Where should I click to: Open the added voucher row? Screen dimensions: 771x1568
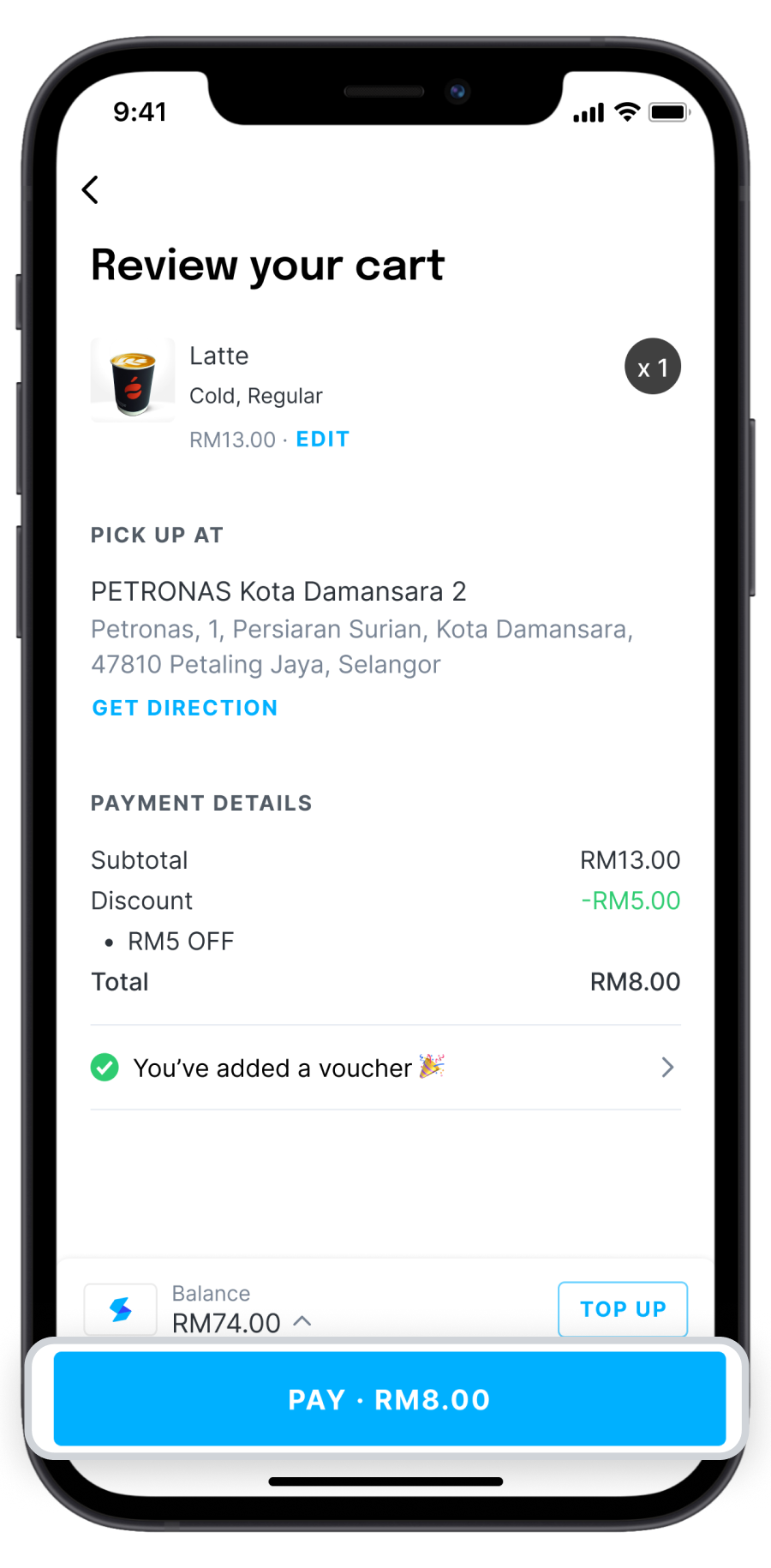click(x=385, y=1068)
